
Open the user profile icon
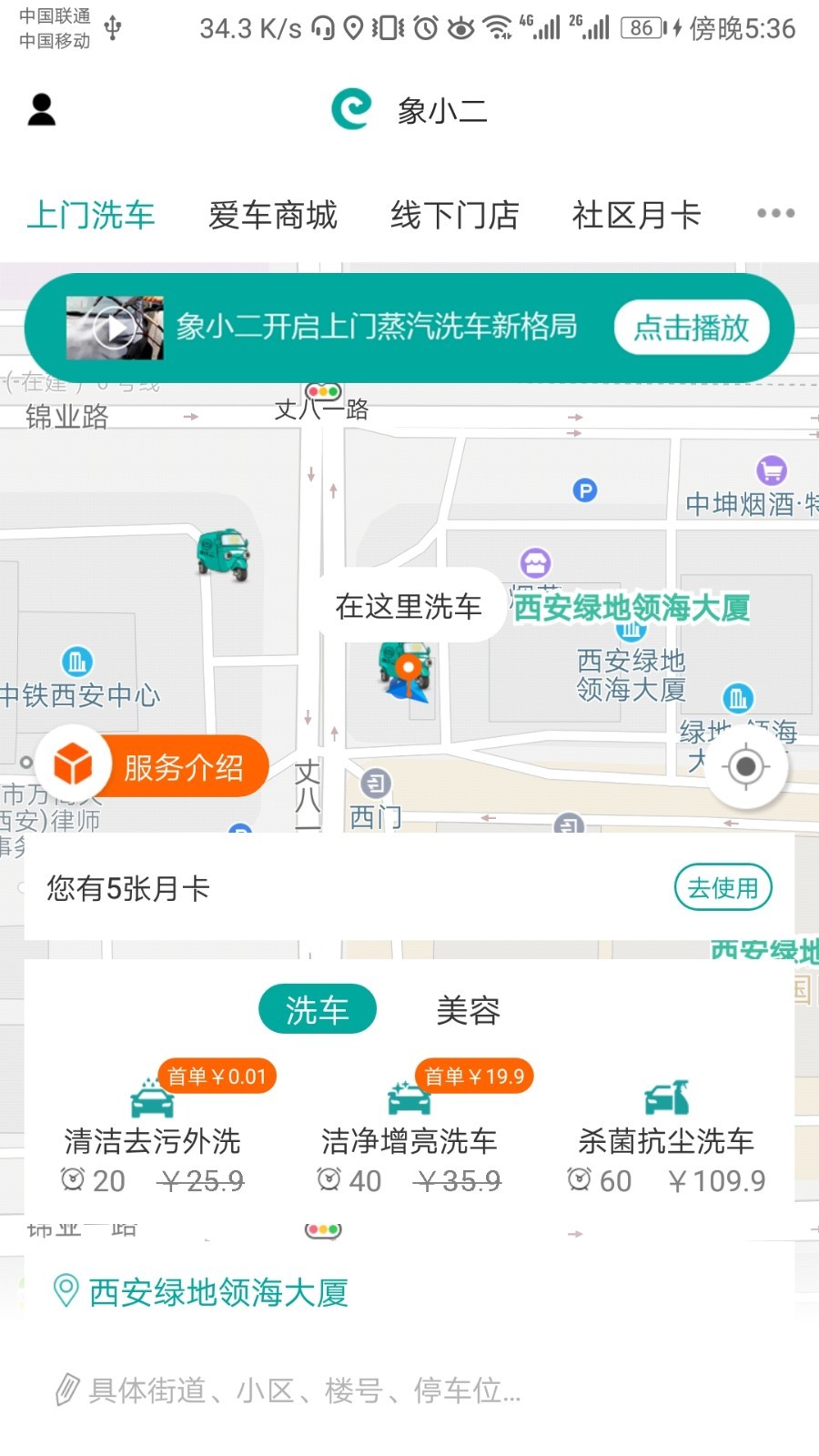pos(41,110)
